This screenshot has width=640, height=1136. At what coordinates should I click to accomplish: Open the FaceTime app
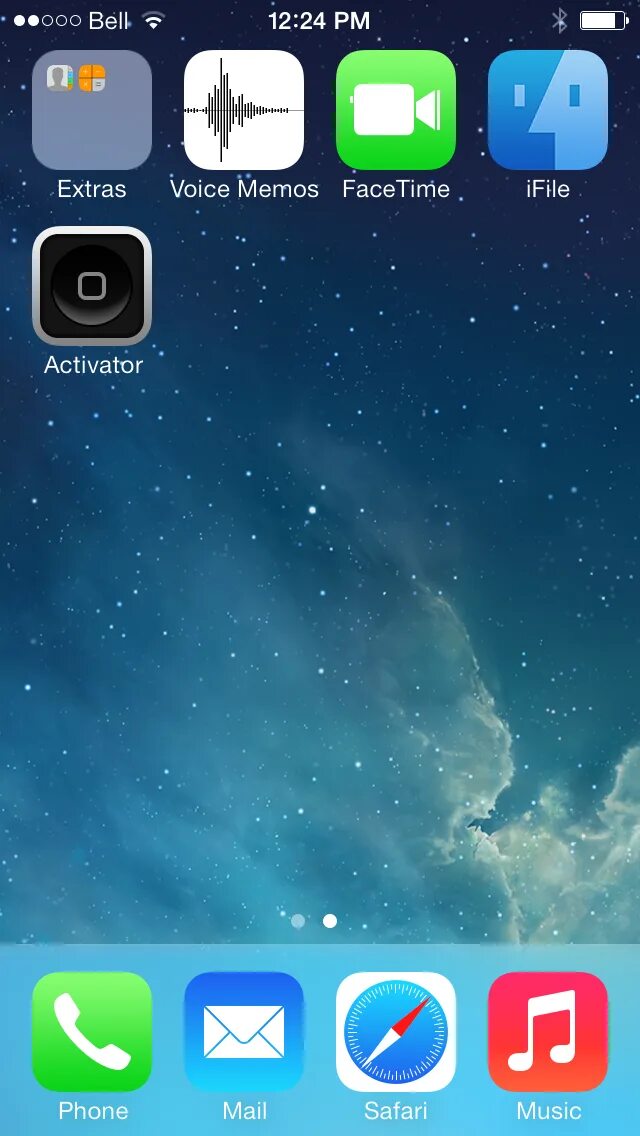pos(396,110)
